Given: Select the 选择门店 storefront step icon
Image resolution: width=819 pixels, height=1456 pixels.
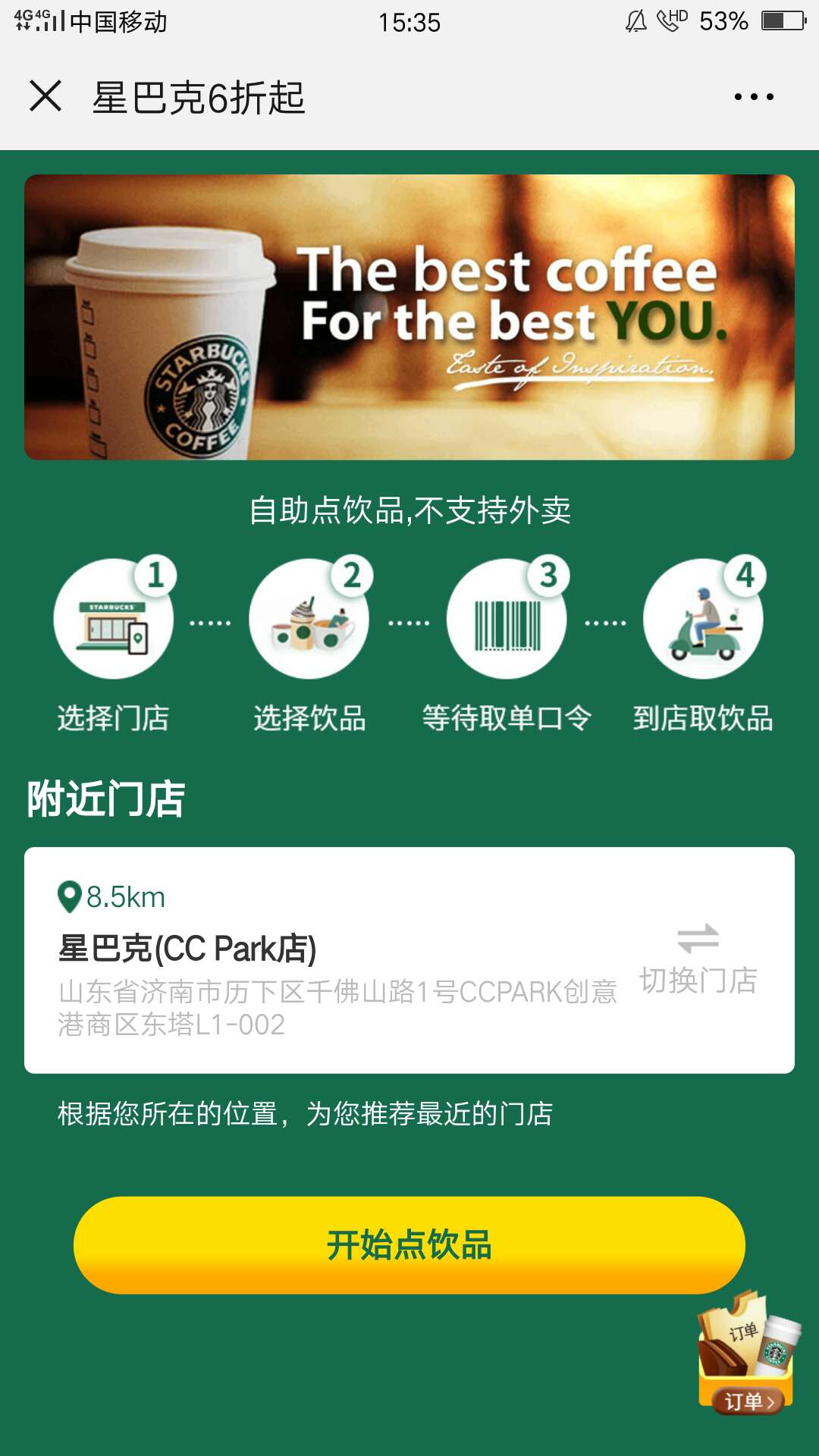Looking at the screenshot, I should (114, 618).
